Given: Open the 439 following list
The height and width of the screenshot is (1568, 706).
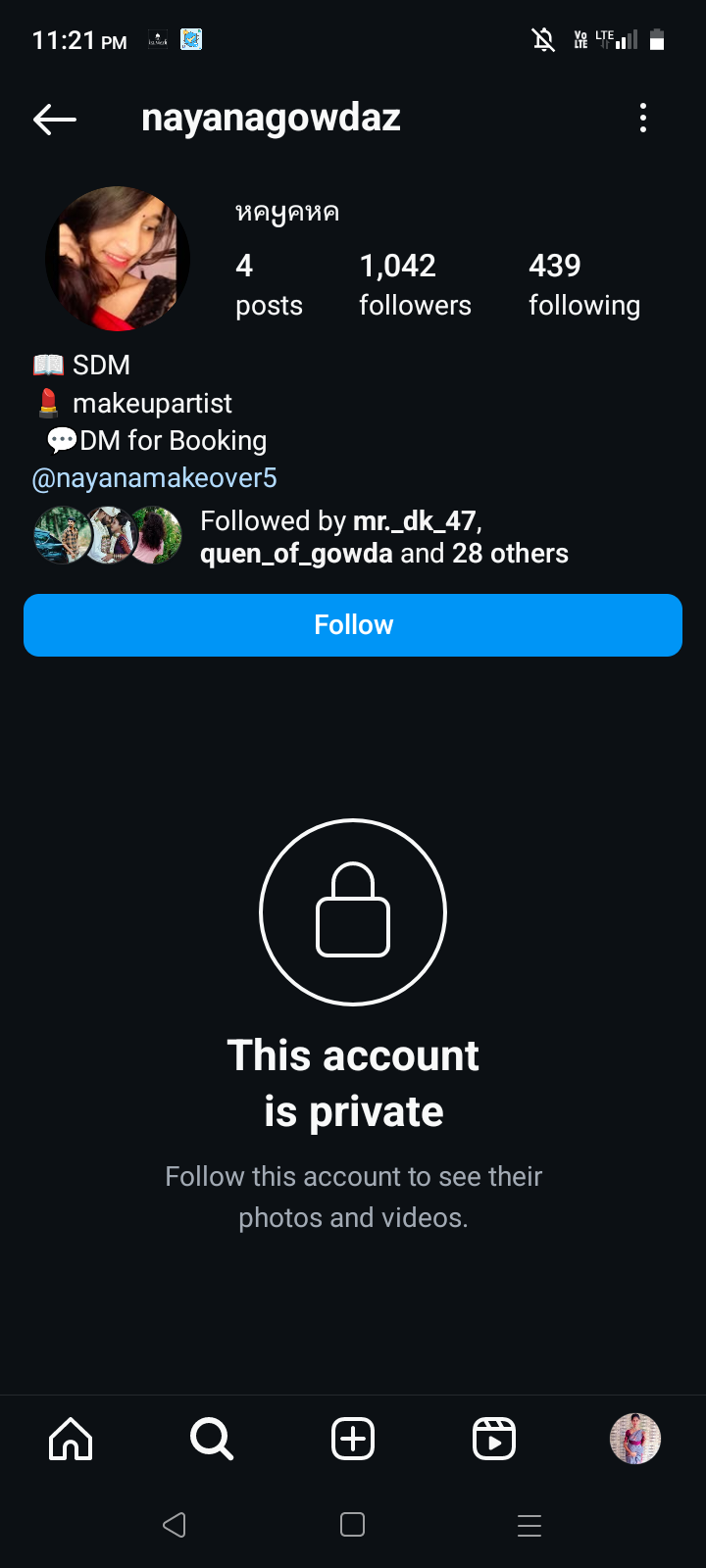Looking at the screenshot, I should [584, 285].
